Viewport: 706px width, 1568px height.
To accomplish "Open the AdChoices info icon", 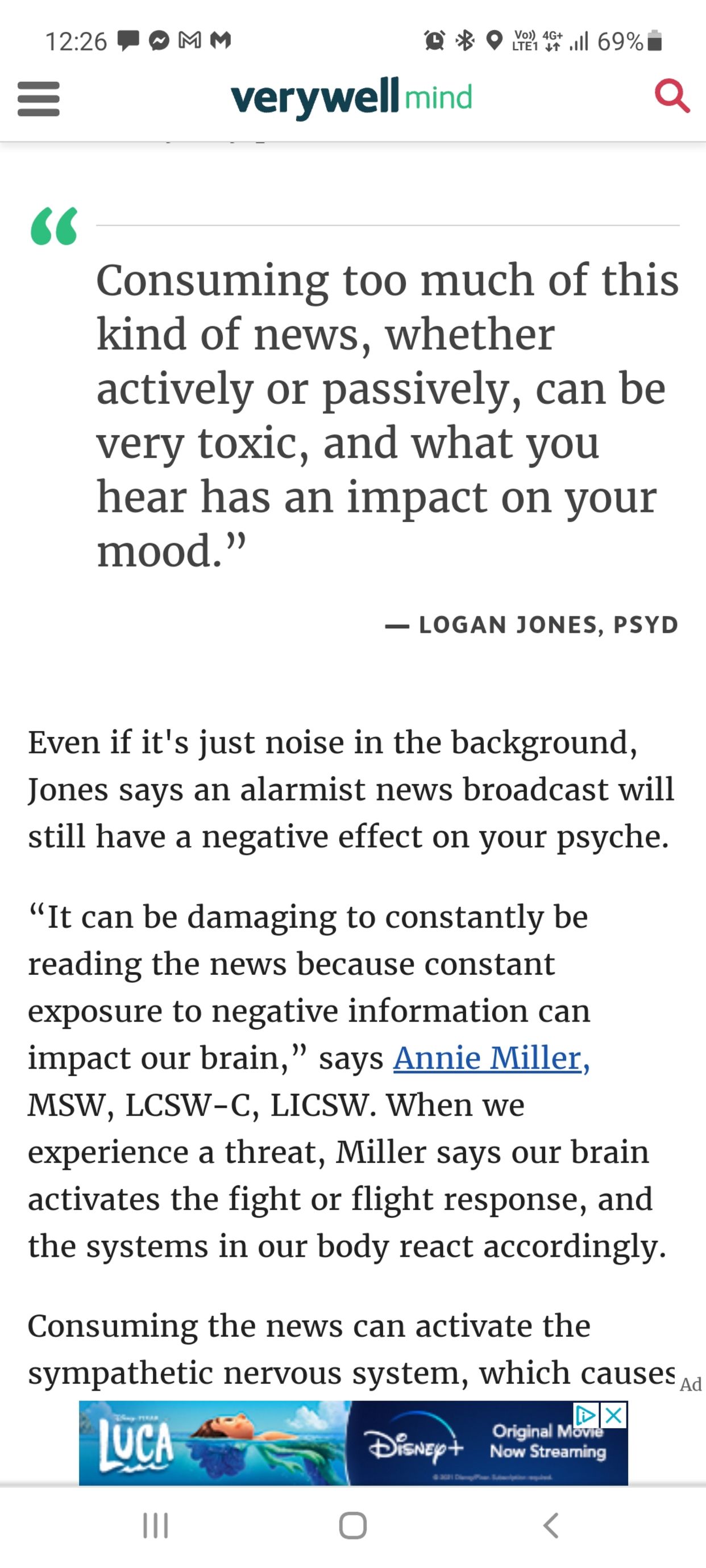I will (586, 1415).
